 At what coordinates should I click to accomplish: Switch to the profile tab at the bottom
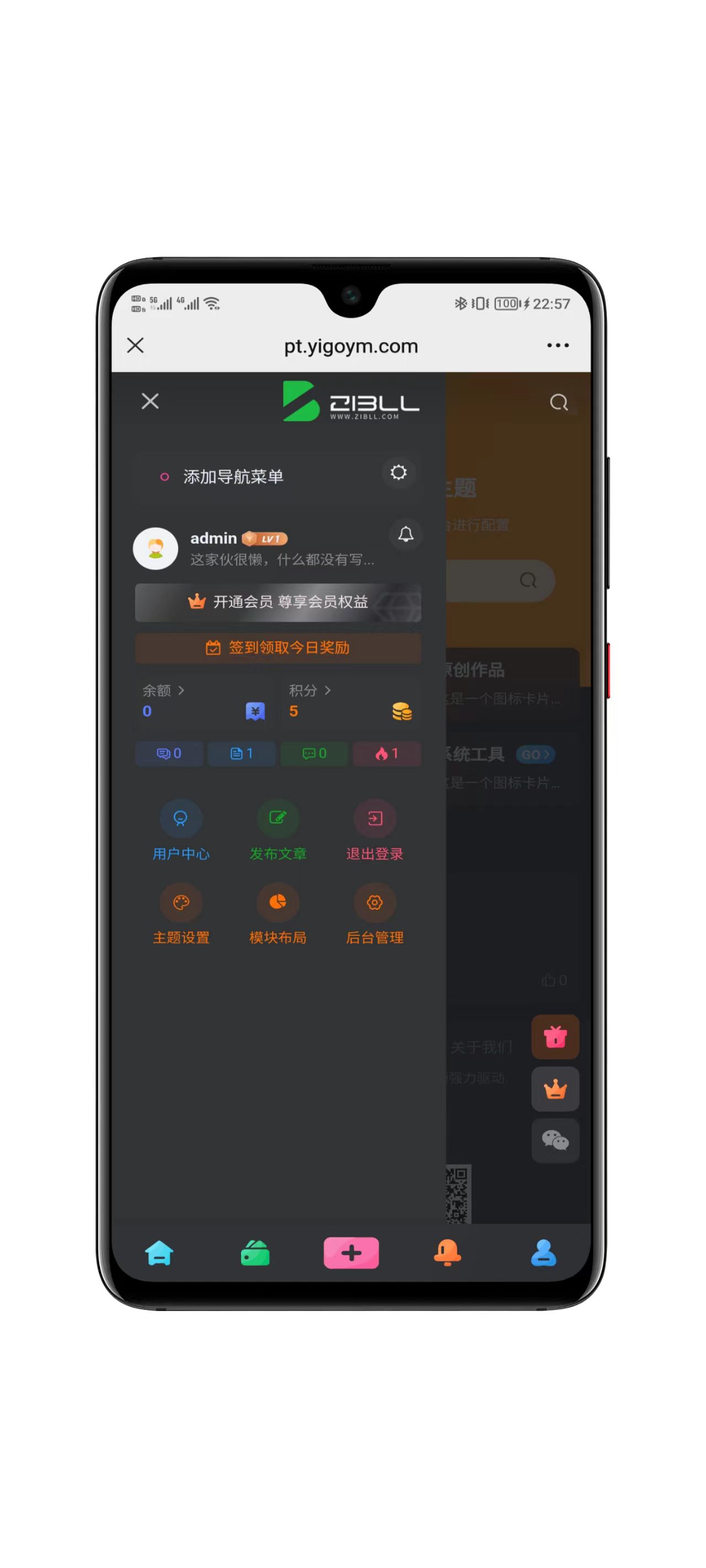point(543,1253)
